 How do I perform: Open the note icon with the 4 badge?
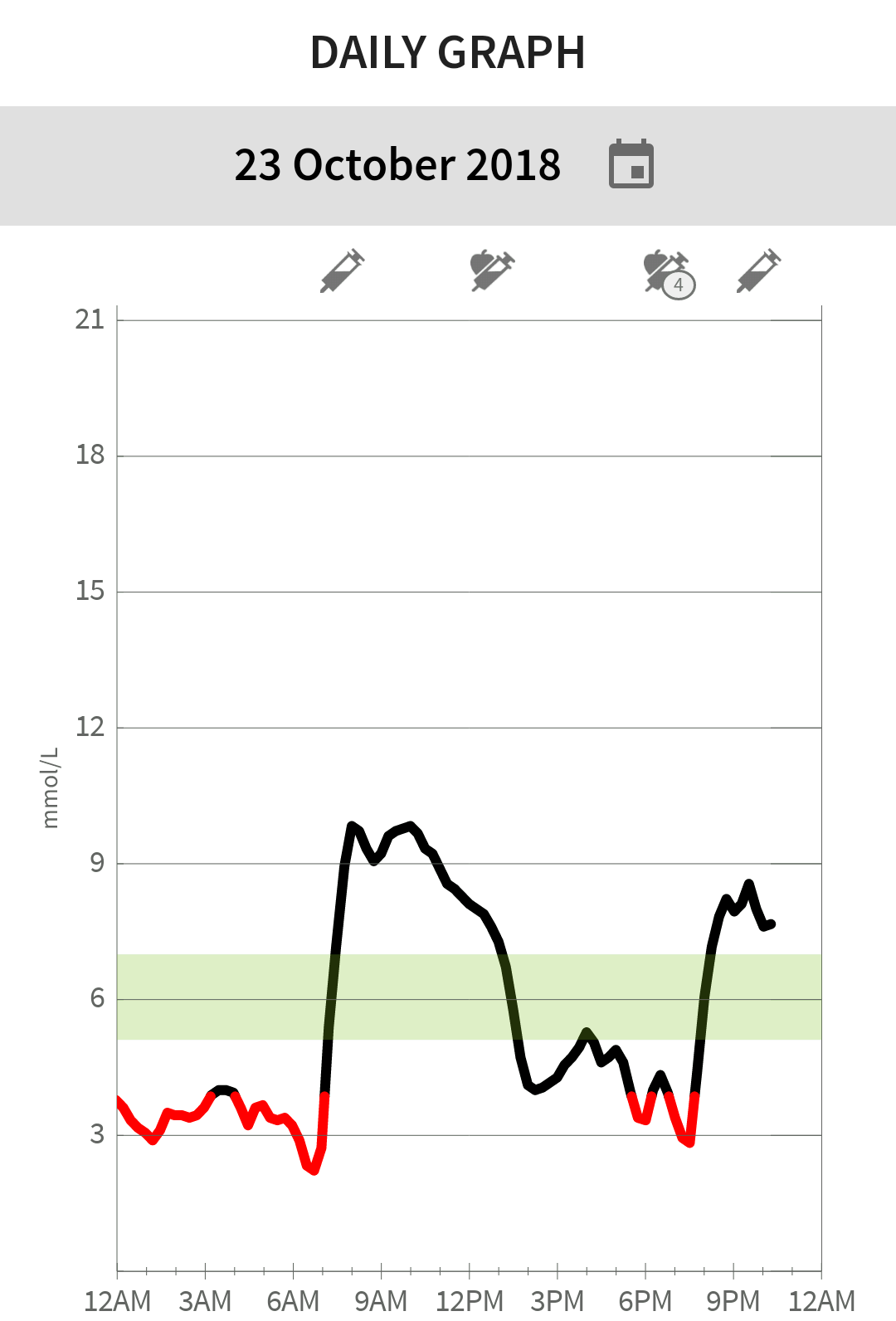[x=668, y=272]
